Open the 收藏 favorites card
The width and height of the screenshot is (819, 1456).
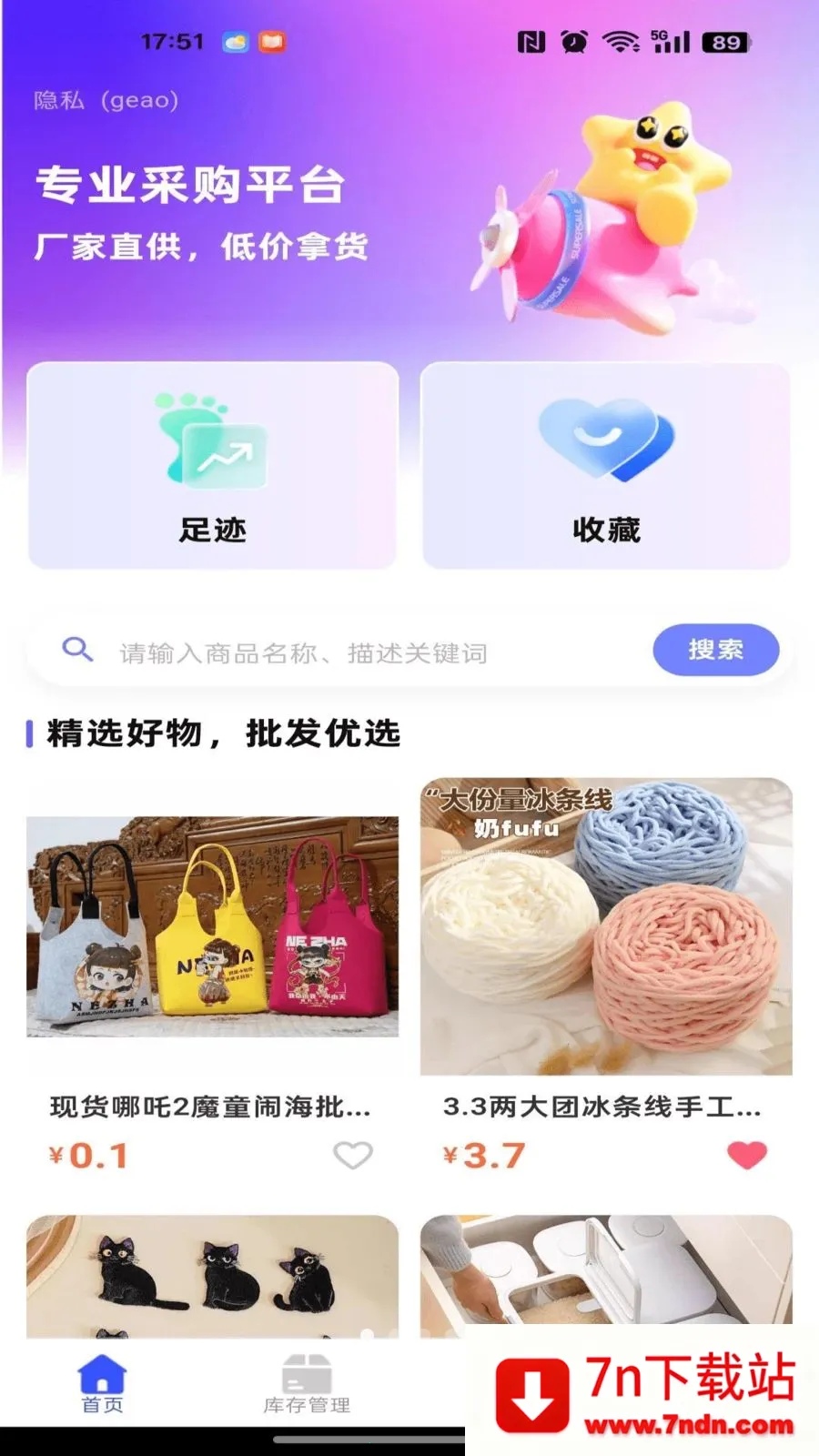point(606,466)
